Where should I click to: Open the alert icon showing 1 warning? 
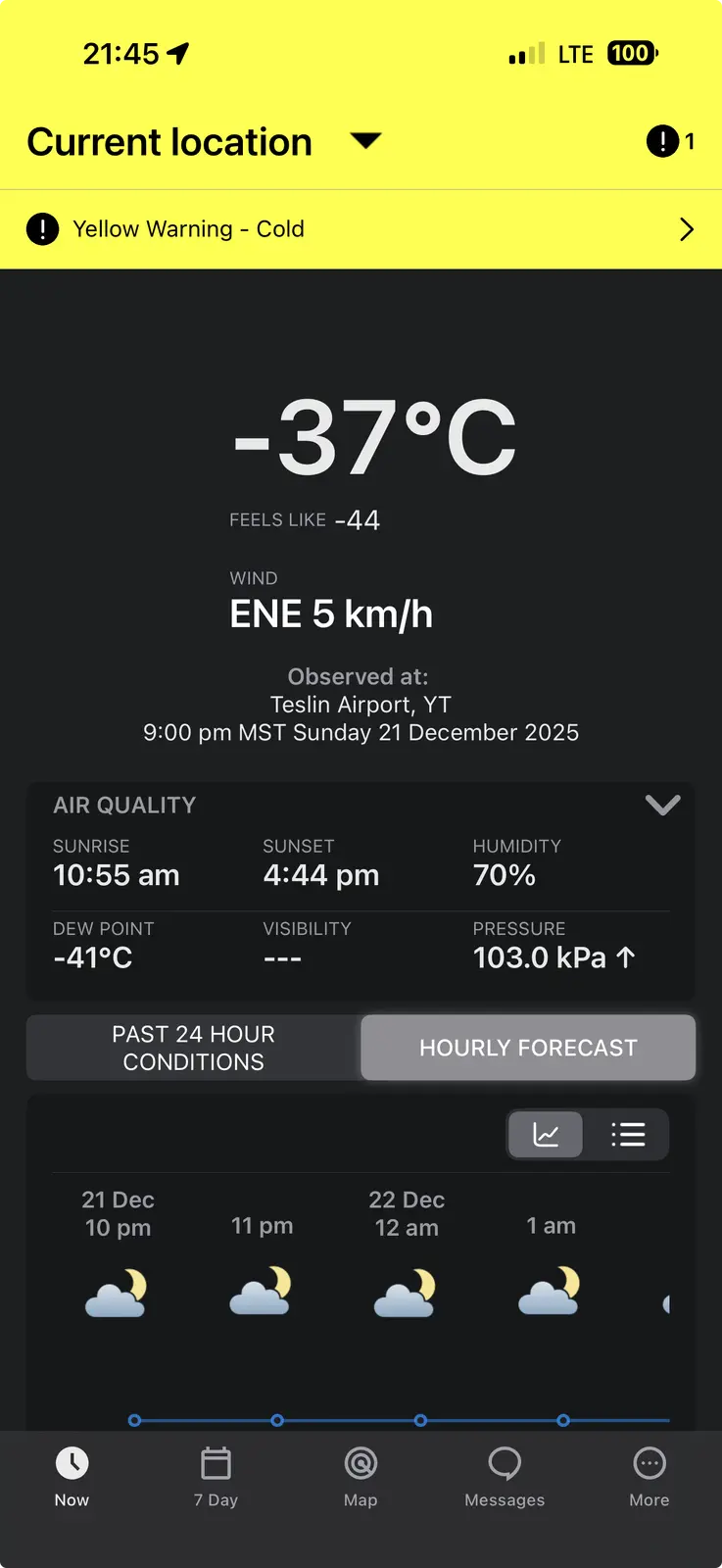670,142
